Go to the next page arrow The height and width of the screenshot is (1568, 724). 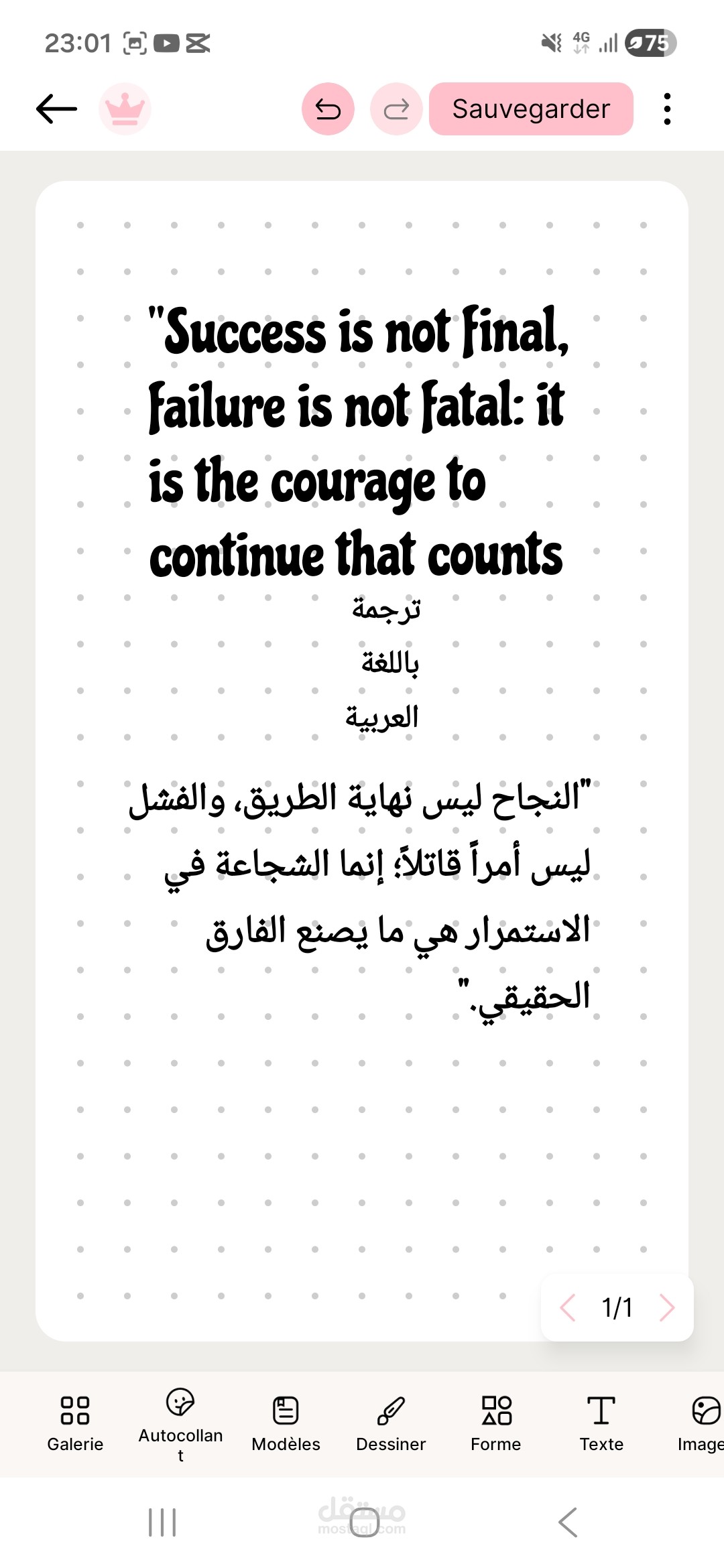(667, 1307)
